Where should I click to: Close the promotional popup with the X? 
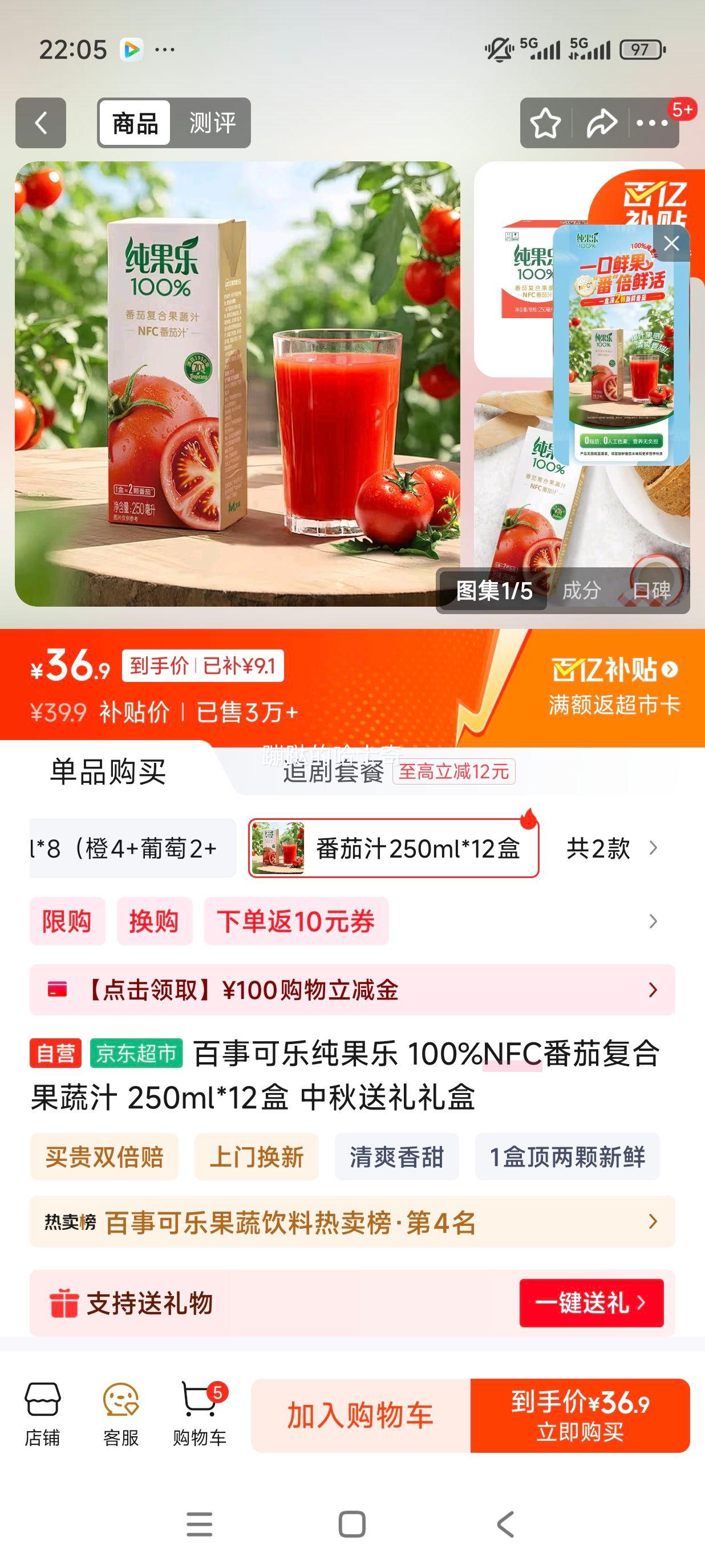click(x=671, y=243)
